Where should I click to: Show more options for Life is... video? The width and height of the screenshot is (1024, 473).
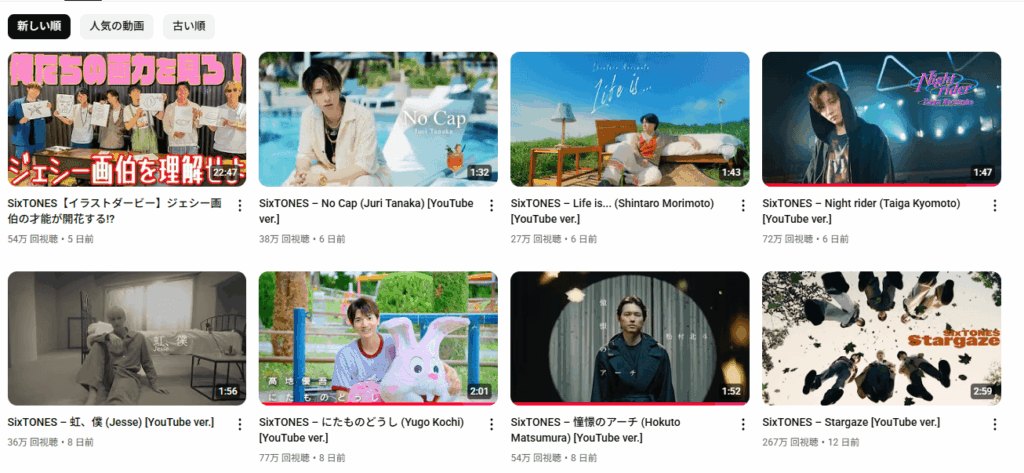[742, 205]
